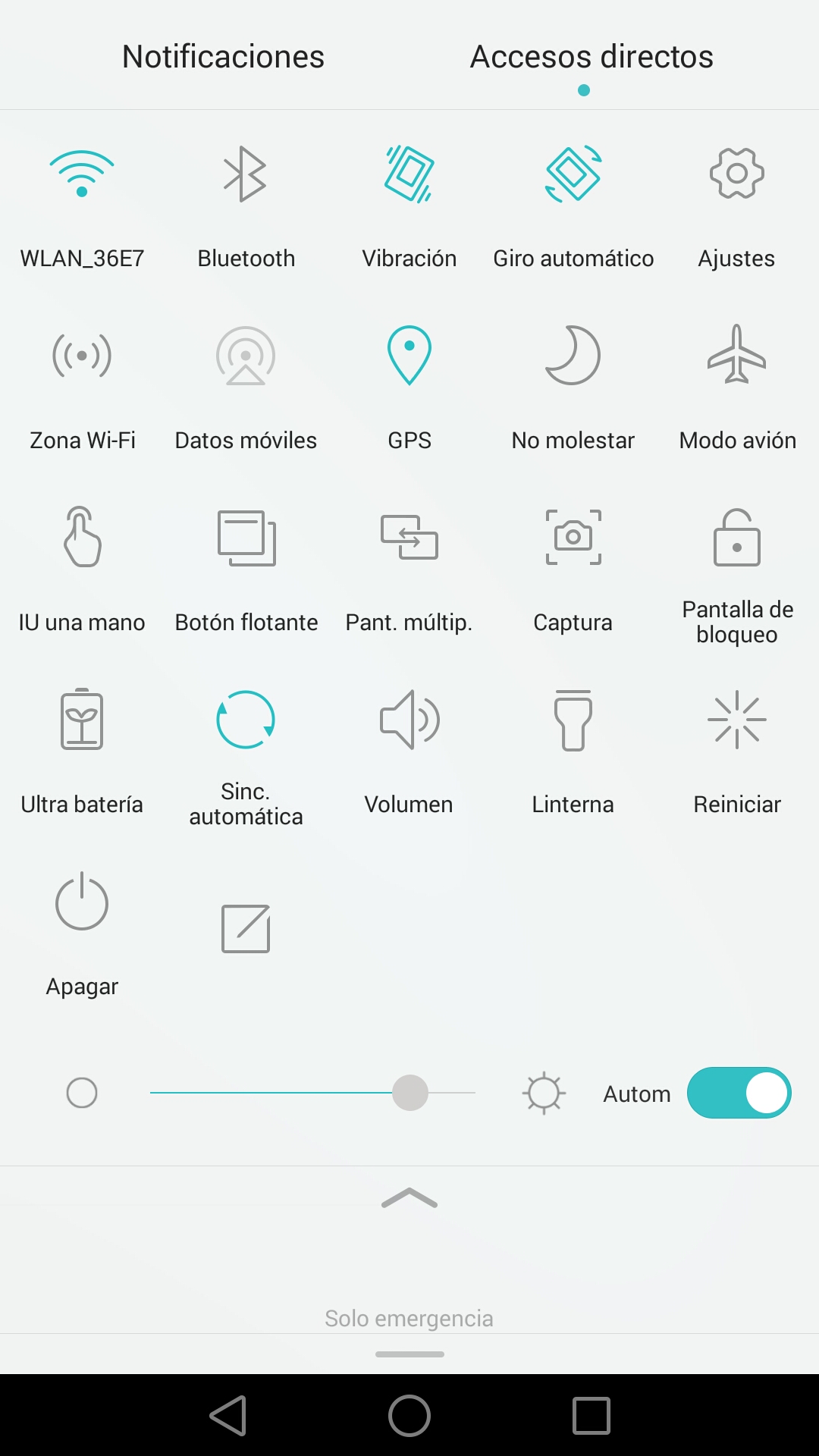Turn off Autom brightness switch

(x=739, y=1093)
